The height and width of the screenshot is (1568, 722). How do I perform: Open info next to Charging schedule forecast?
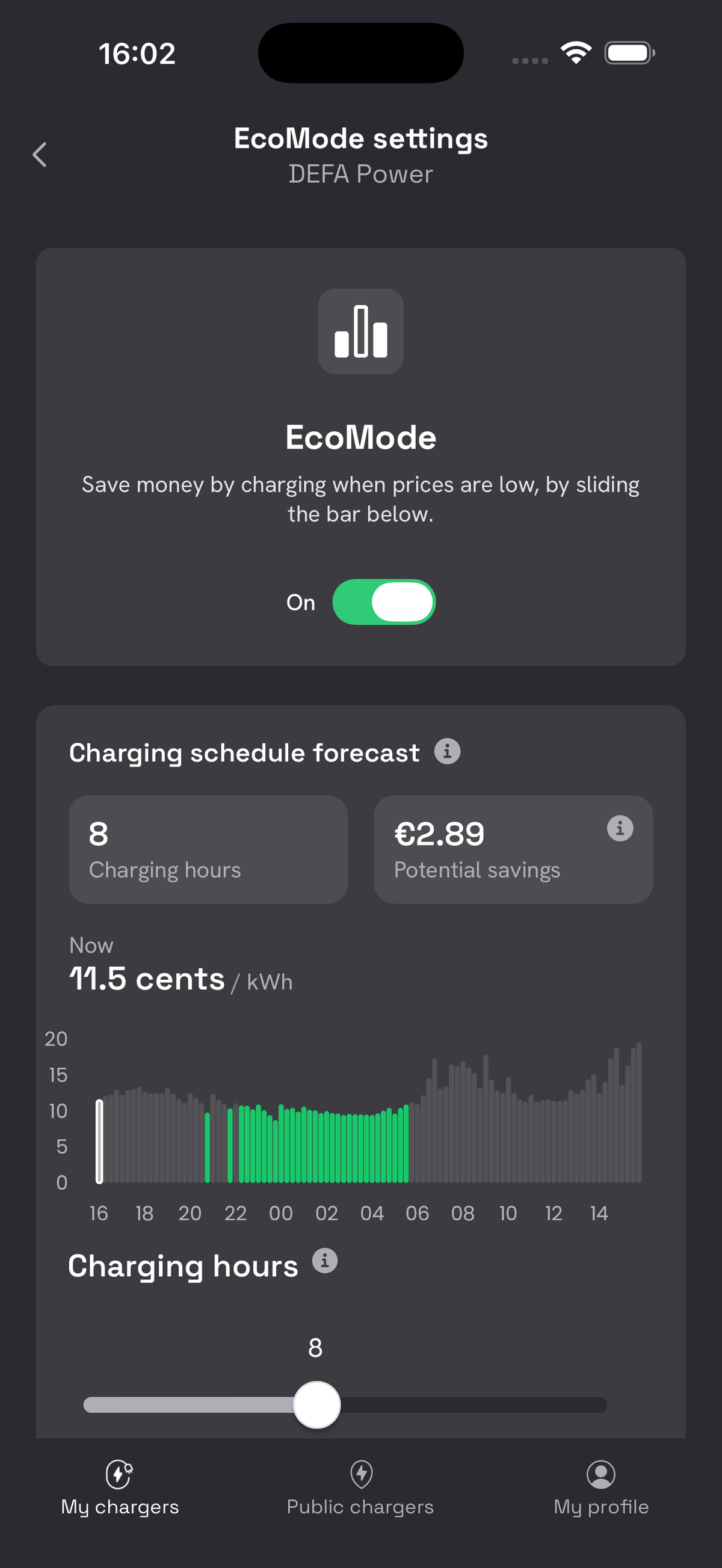(x=447, y=752)
